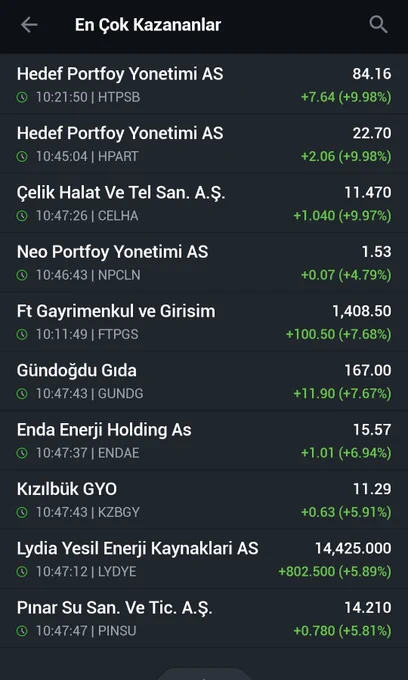Open the HTPSB stock row
This screenshot has height=680, width=408.
[204, 85]
